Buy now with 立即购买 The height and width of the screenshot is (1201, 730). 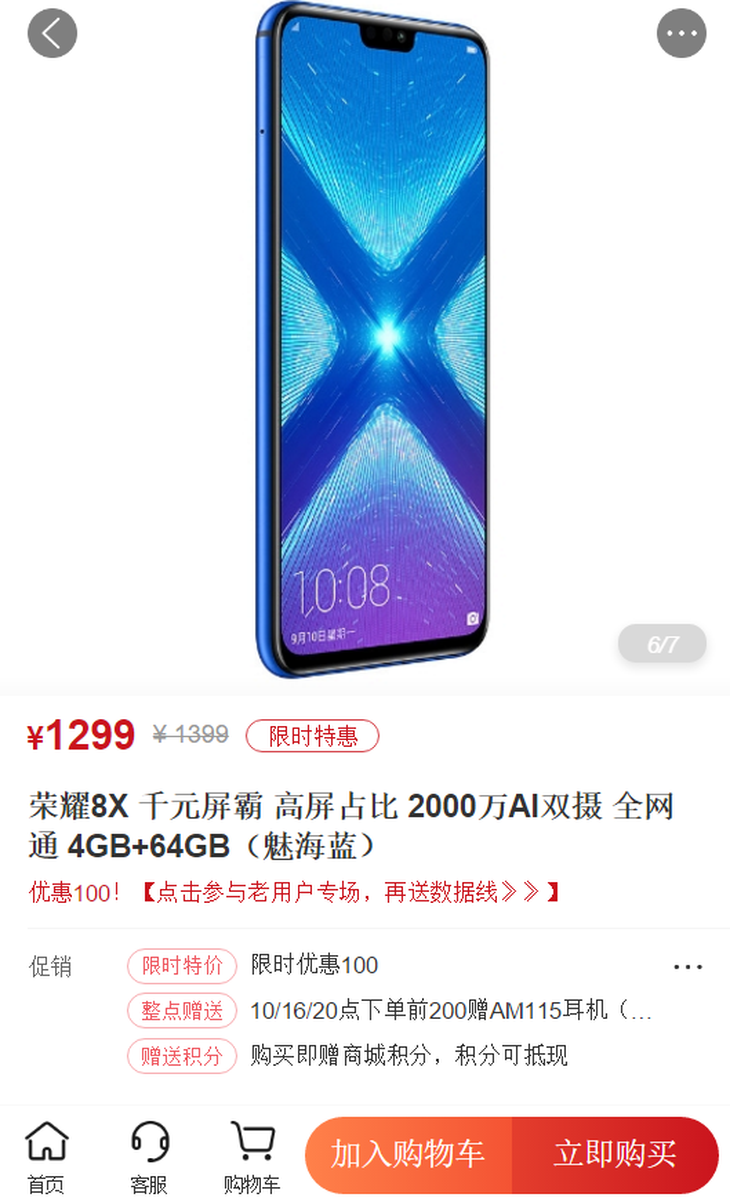pyautogui.click(x=615, y=1154)
